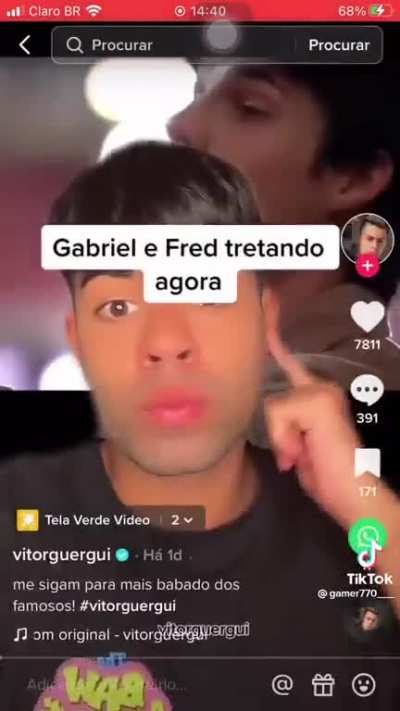Open the Tela Verde Video effect chip
Viewport: 400px width, 711px height.
point(111,520)
